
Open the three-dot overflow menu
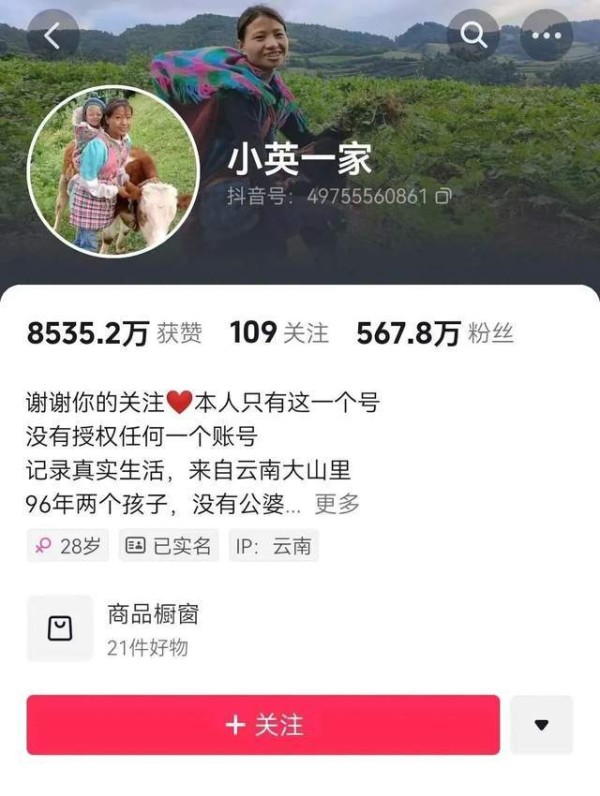pos(547,36)
